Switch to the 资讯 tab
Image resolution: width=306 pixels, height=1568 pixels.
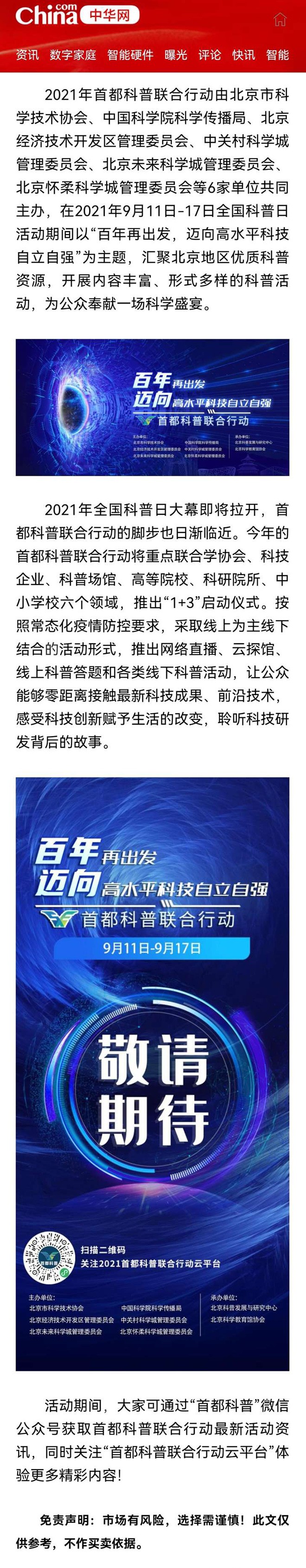[x=27, y=55]
